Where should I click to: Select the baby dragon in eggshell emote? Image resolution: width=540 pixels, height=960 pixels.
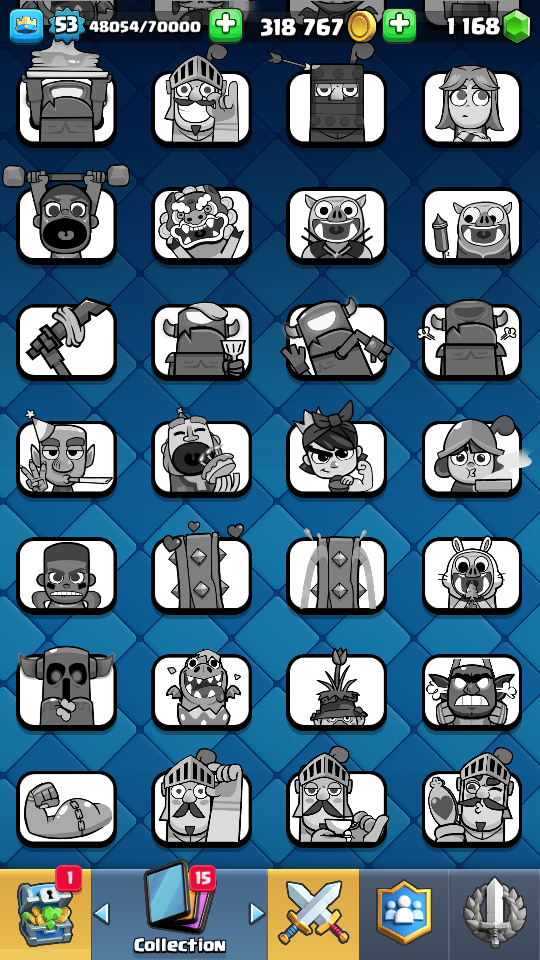pos(201,691)
